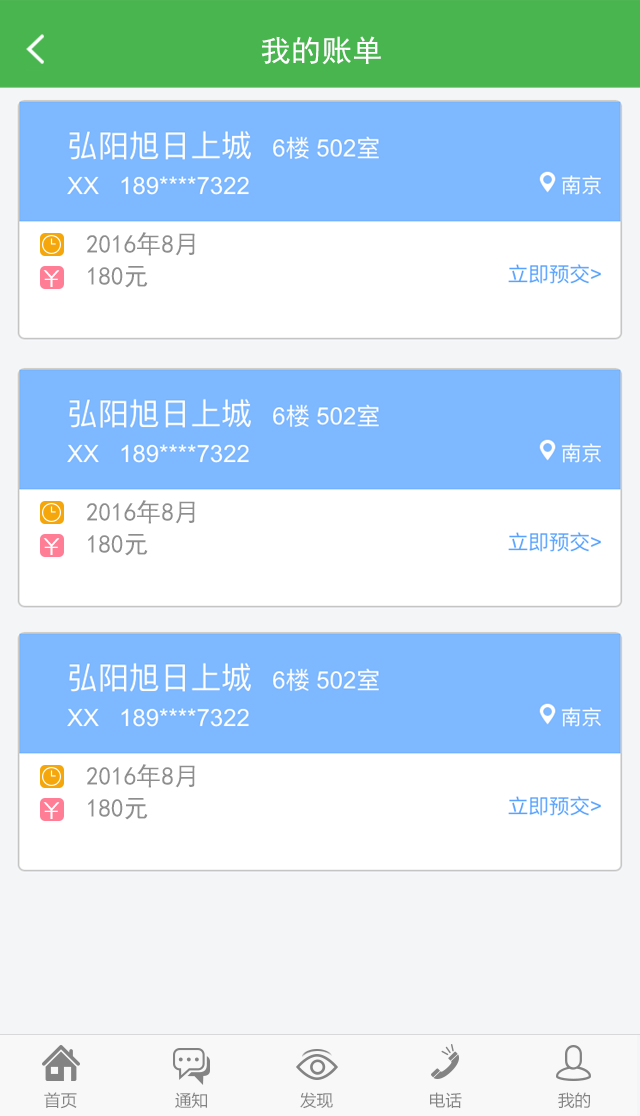The height and width of the screenshot is (1116, 640).
Task: Open the 我的 tab
Action: 574,1076
